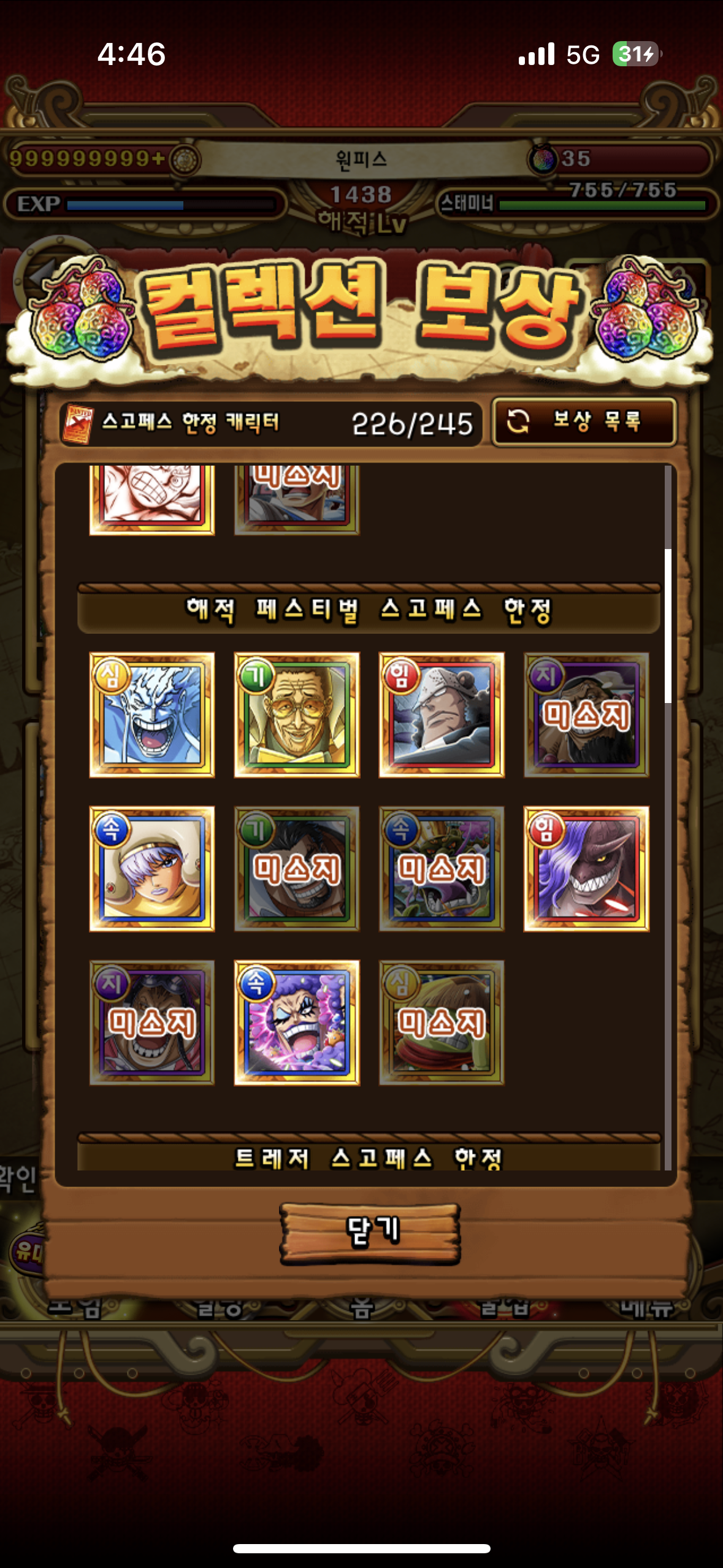Select the red 힘 character with bear hat
Screen dimensions: 723x1568
pos(442,715)
